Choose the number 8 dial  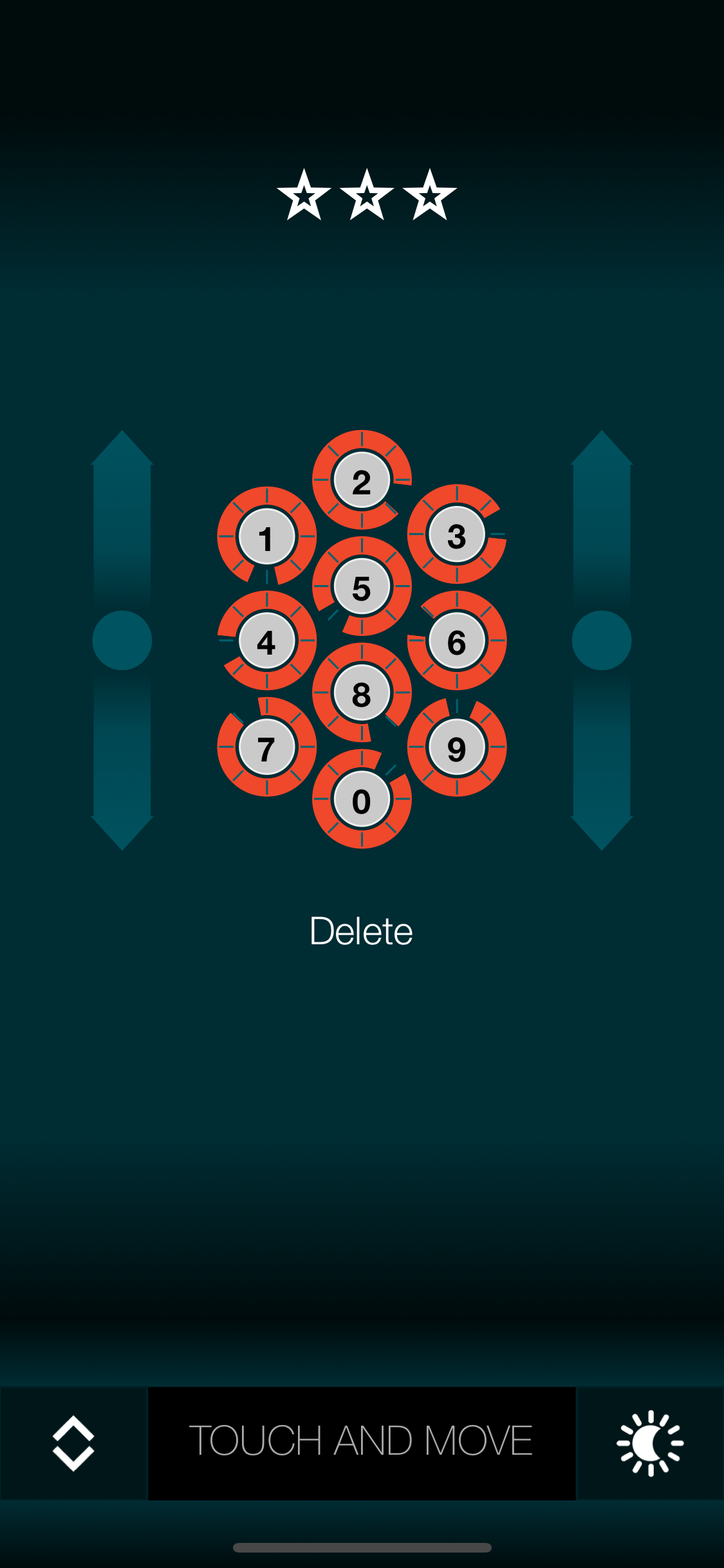362,693
